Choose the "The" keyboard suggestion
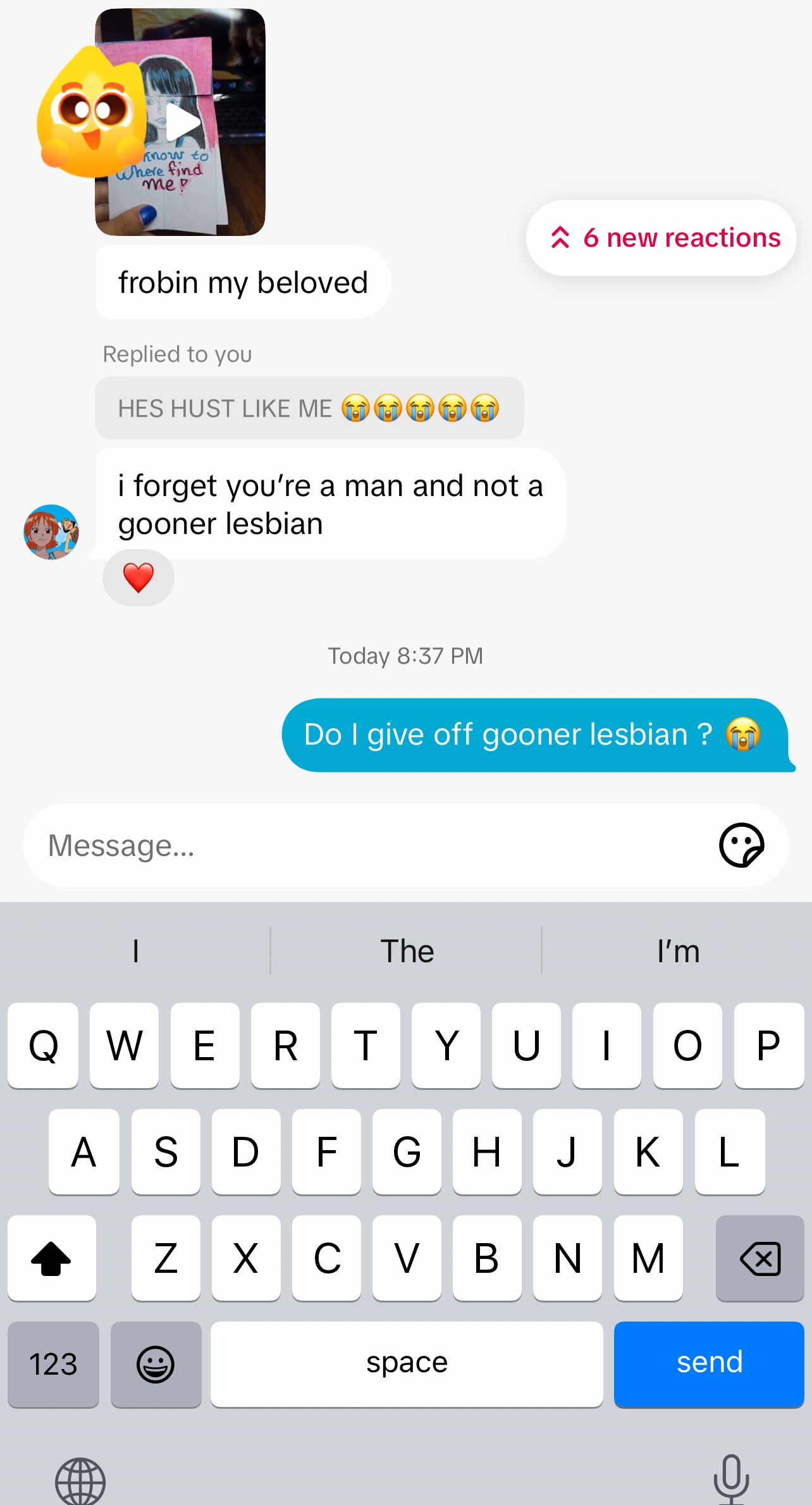Image resolution: width=812 pixels, height=1505 pixels. click(x=407, y=951)
